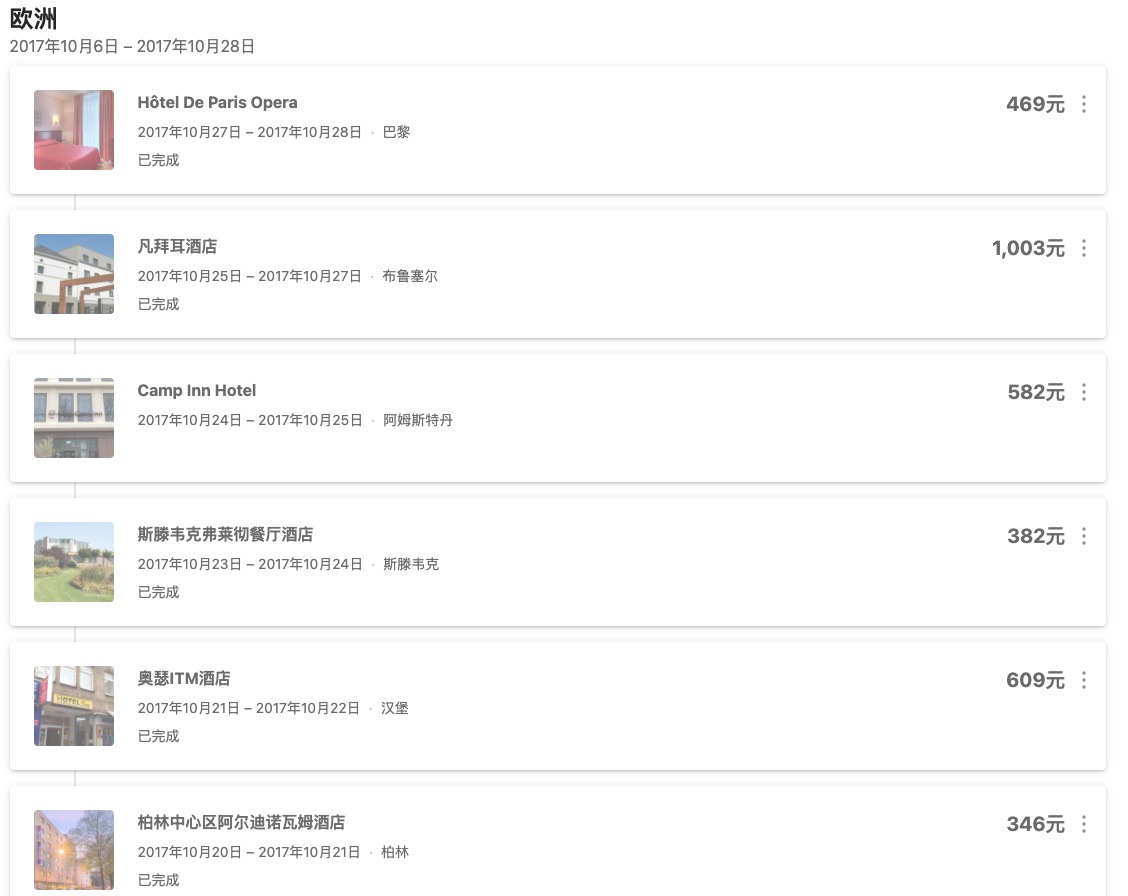1128x896 pixels.
Task: Show more options for 柏林中心区阿尔迪诺瓦姆酒店
Action: [x=1084, y=824]
